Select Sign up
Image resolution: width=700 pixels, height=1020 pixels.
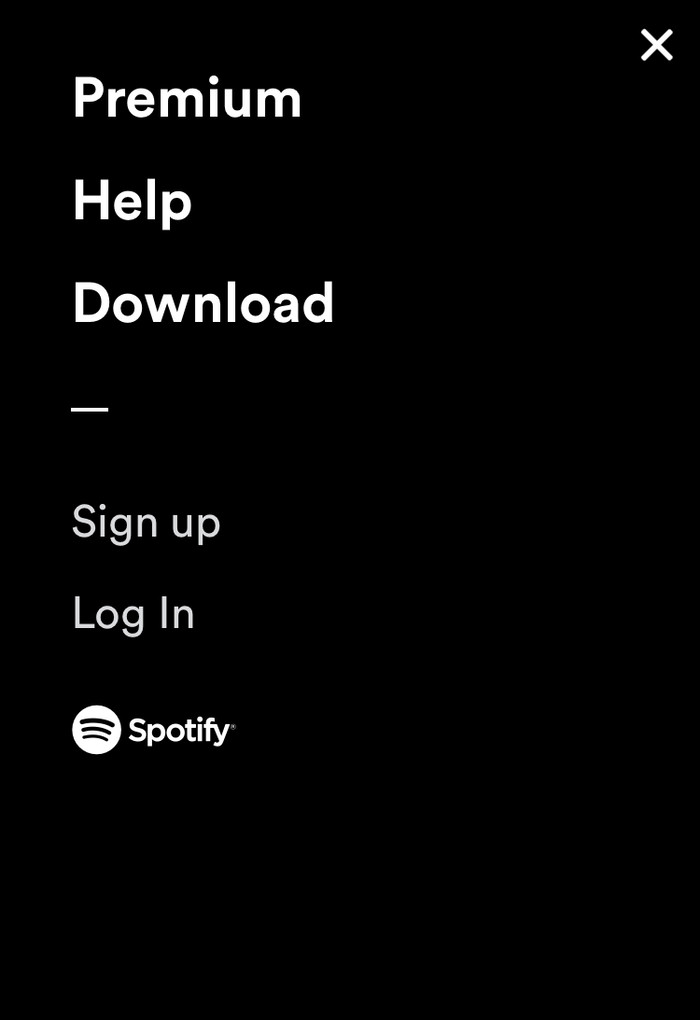click(146, 522)
